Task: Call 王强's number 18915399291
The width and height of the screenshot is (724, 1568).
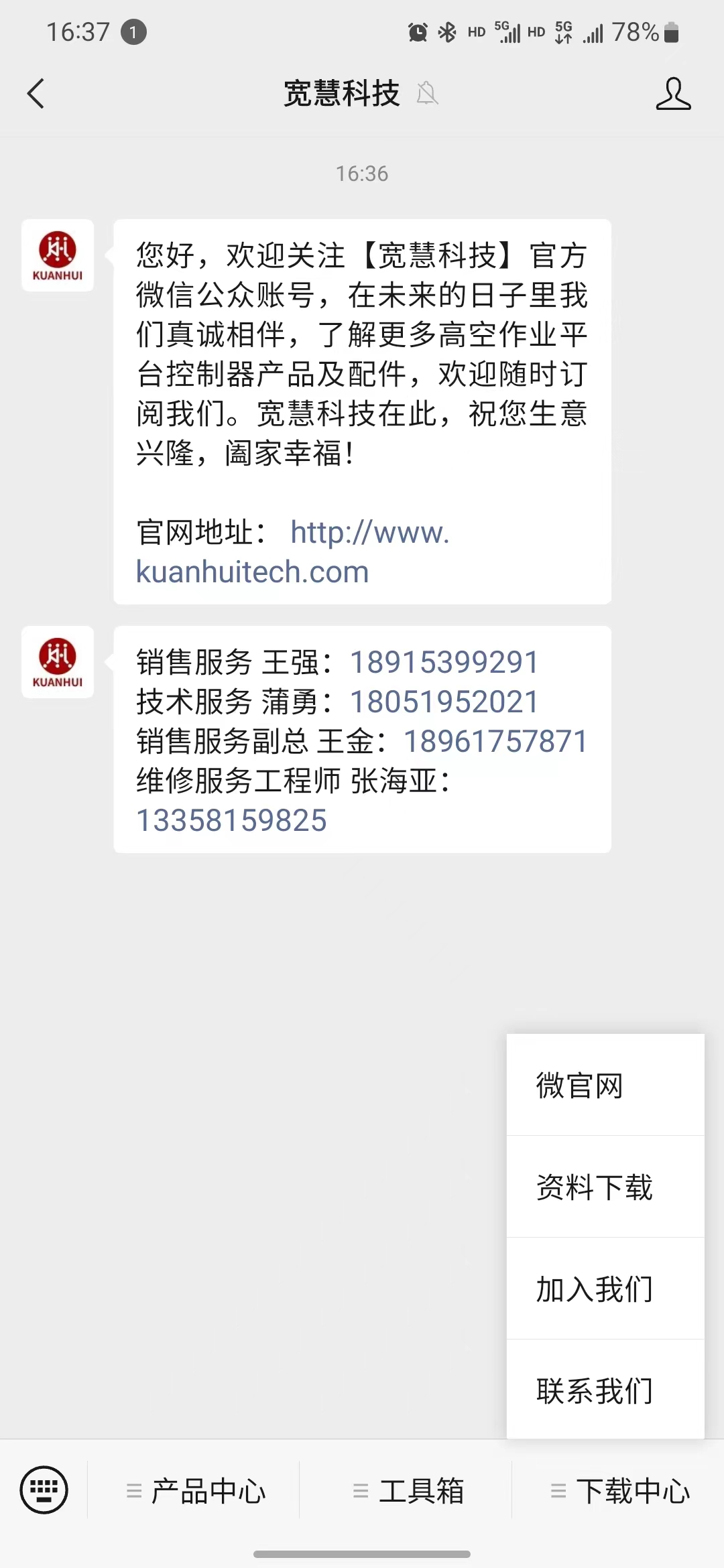Action: [x=444, y=662]
